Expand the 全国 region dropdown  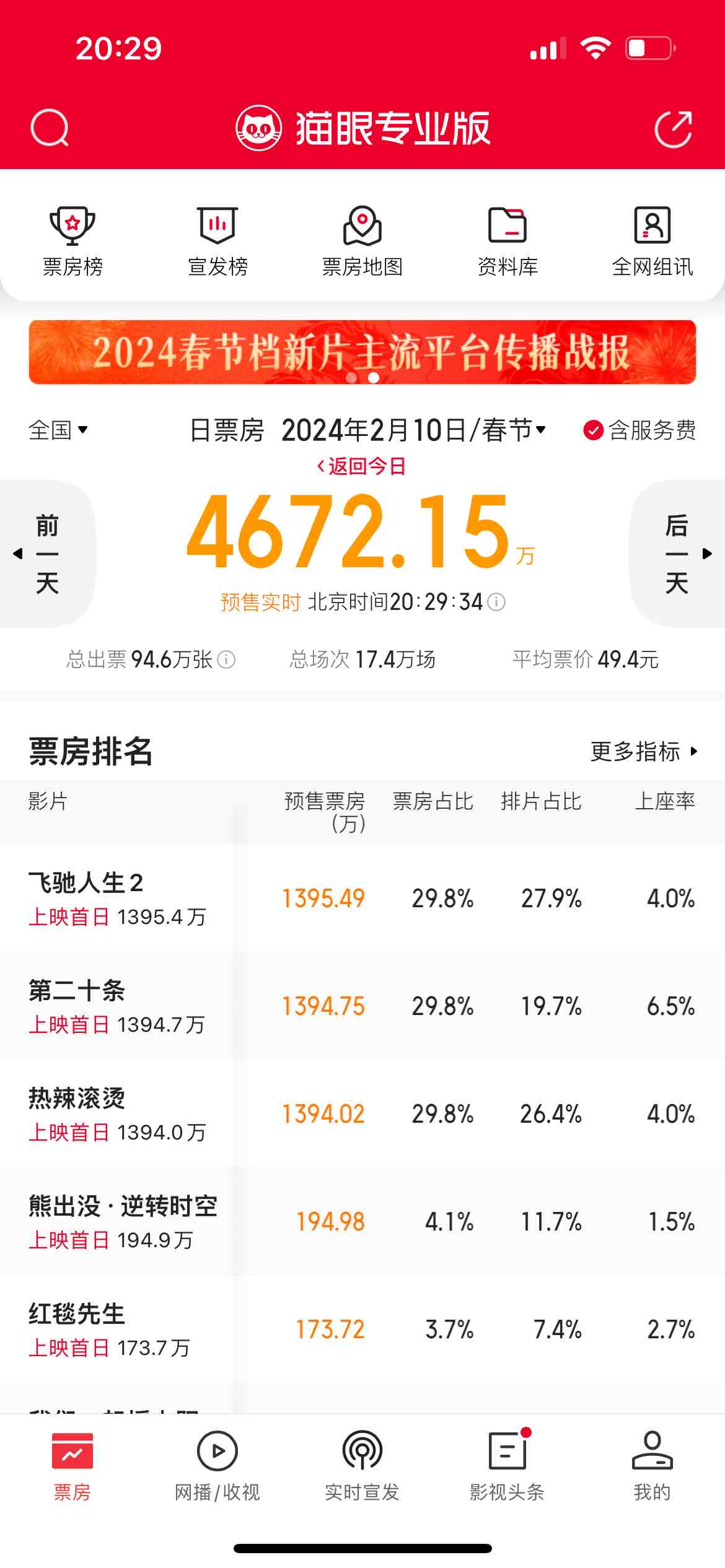pyautogui.click(x=58, y=430)
